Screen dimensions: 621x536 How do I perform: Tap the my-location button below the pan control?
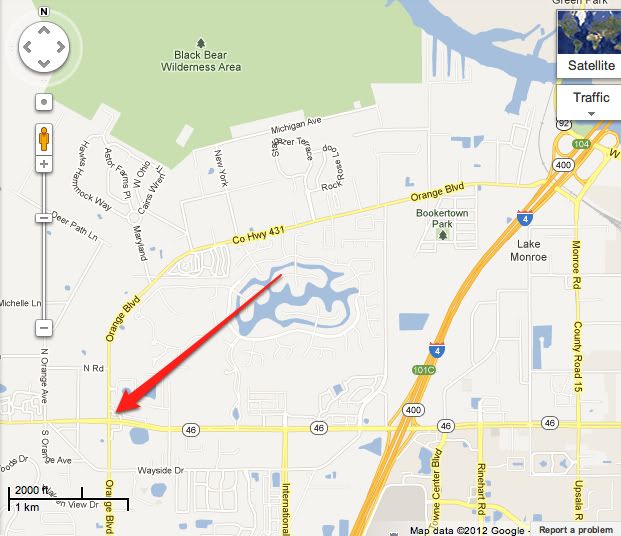pyautogui.click(x=43, y=101)
